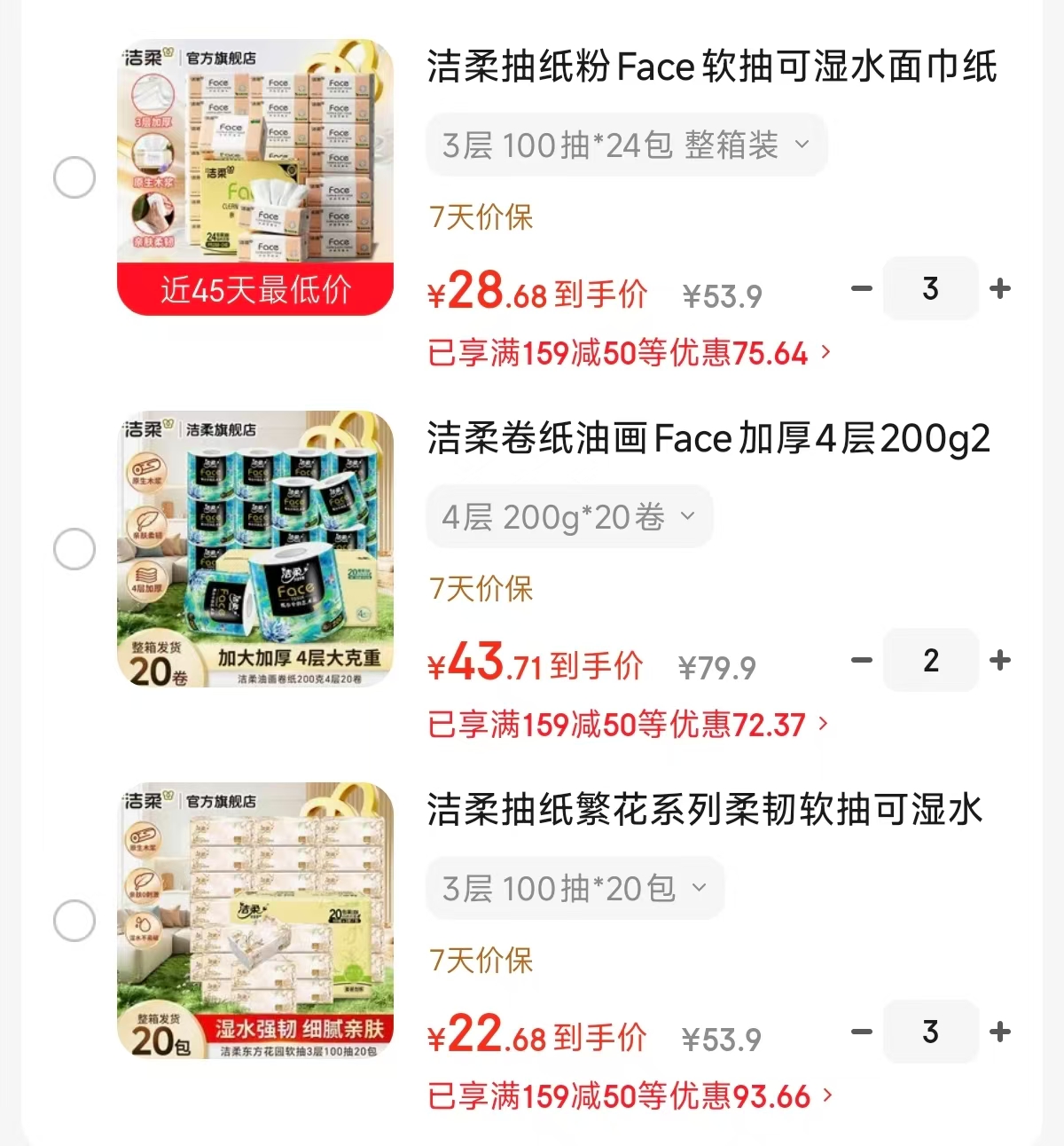1064x1146 pixels.
Task: View discount details showing 优惠93.66
Action: click(x=630, y=1096)
